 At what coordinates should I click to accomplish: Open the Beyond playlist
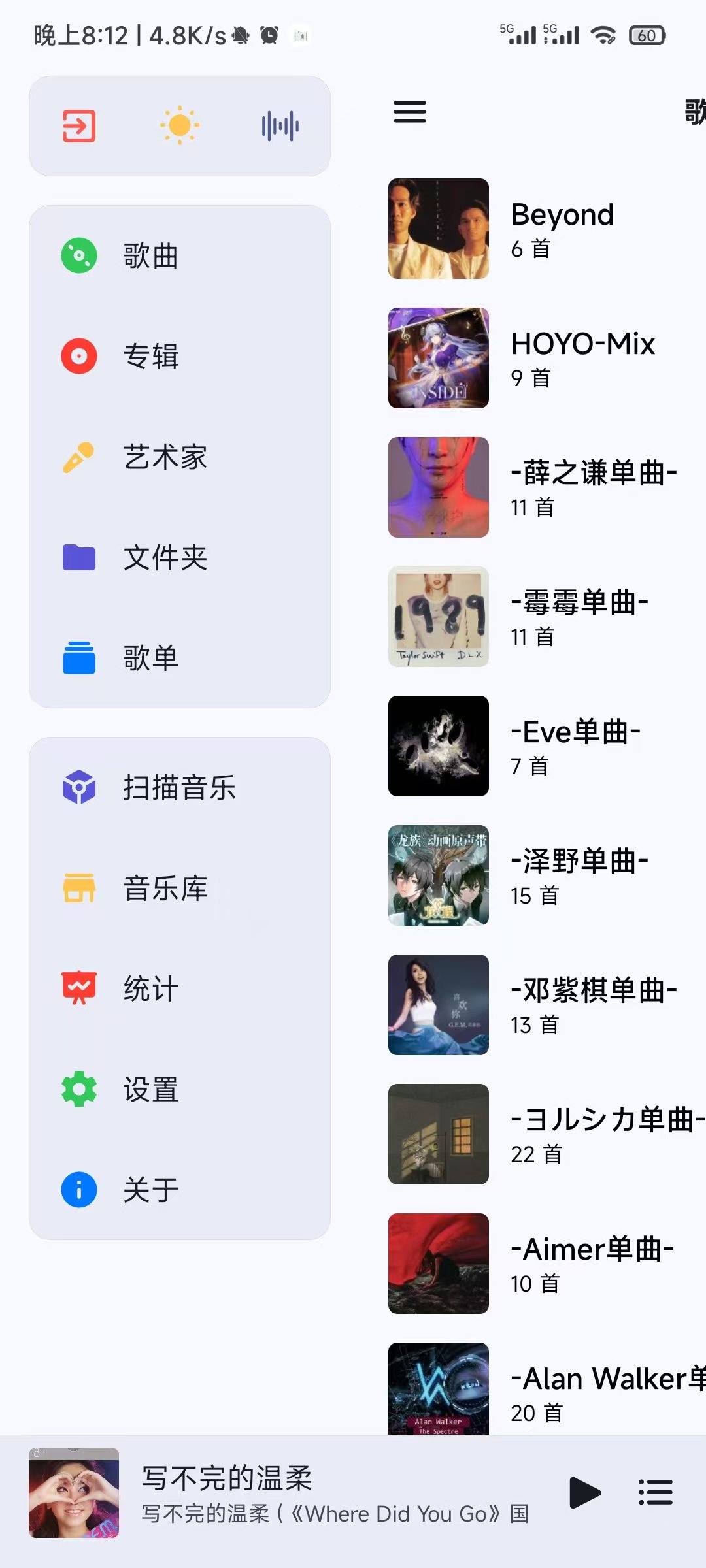point(543,229)
